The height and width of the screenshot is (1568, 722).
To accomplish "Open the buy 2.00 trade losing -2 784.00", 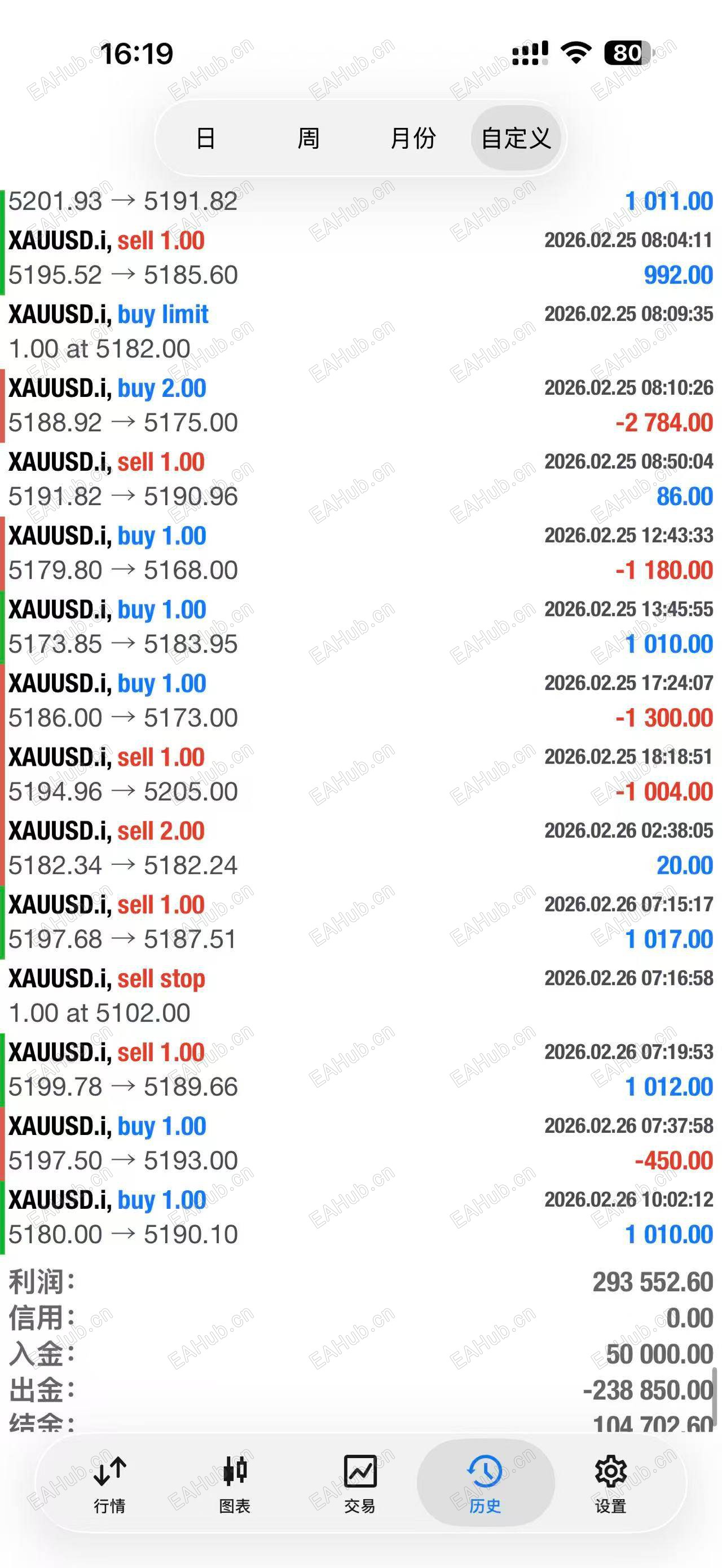I will 359,405.
